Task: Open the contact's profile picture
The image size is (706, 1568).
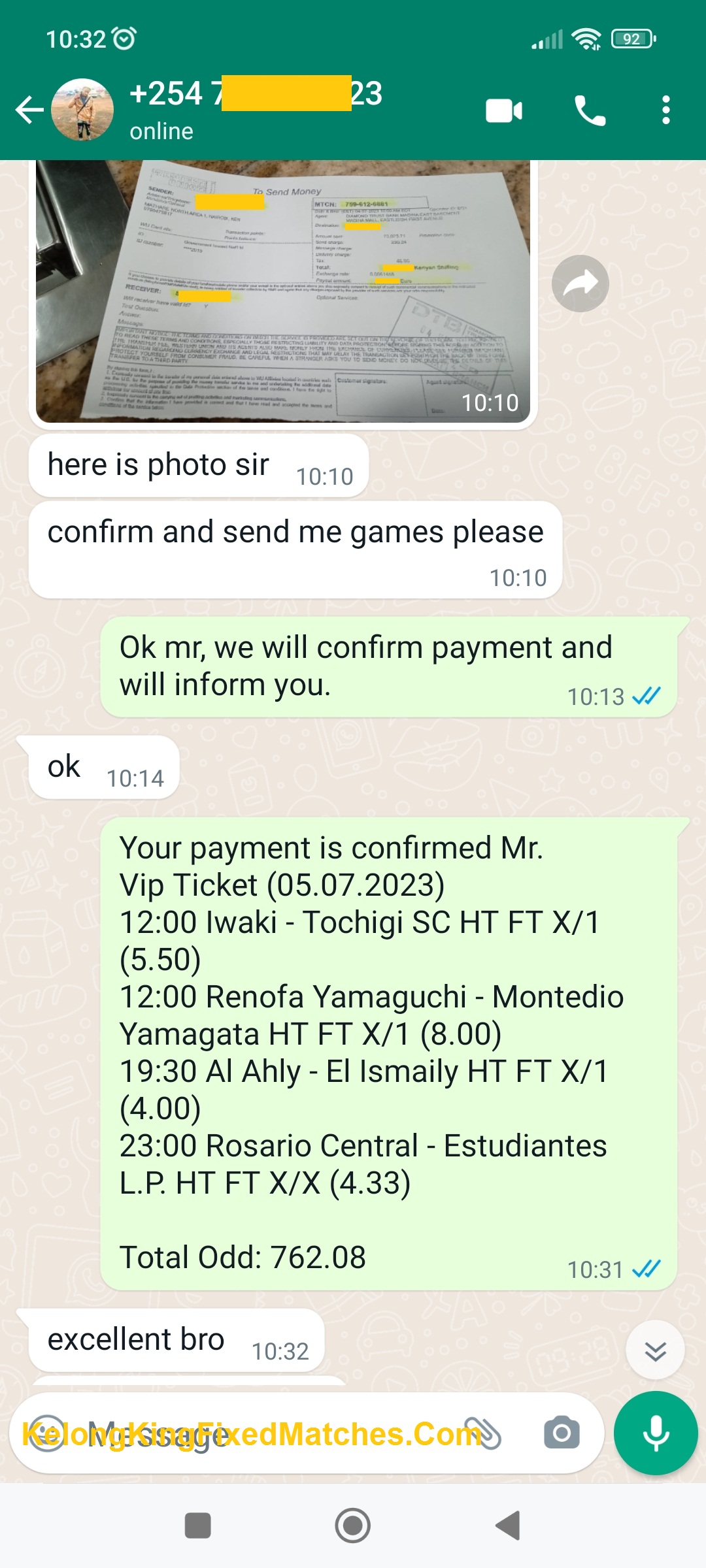Action: pyautogui.click(x=82, y=110)
